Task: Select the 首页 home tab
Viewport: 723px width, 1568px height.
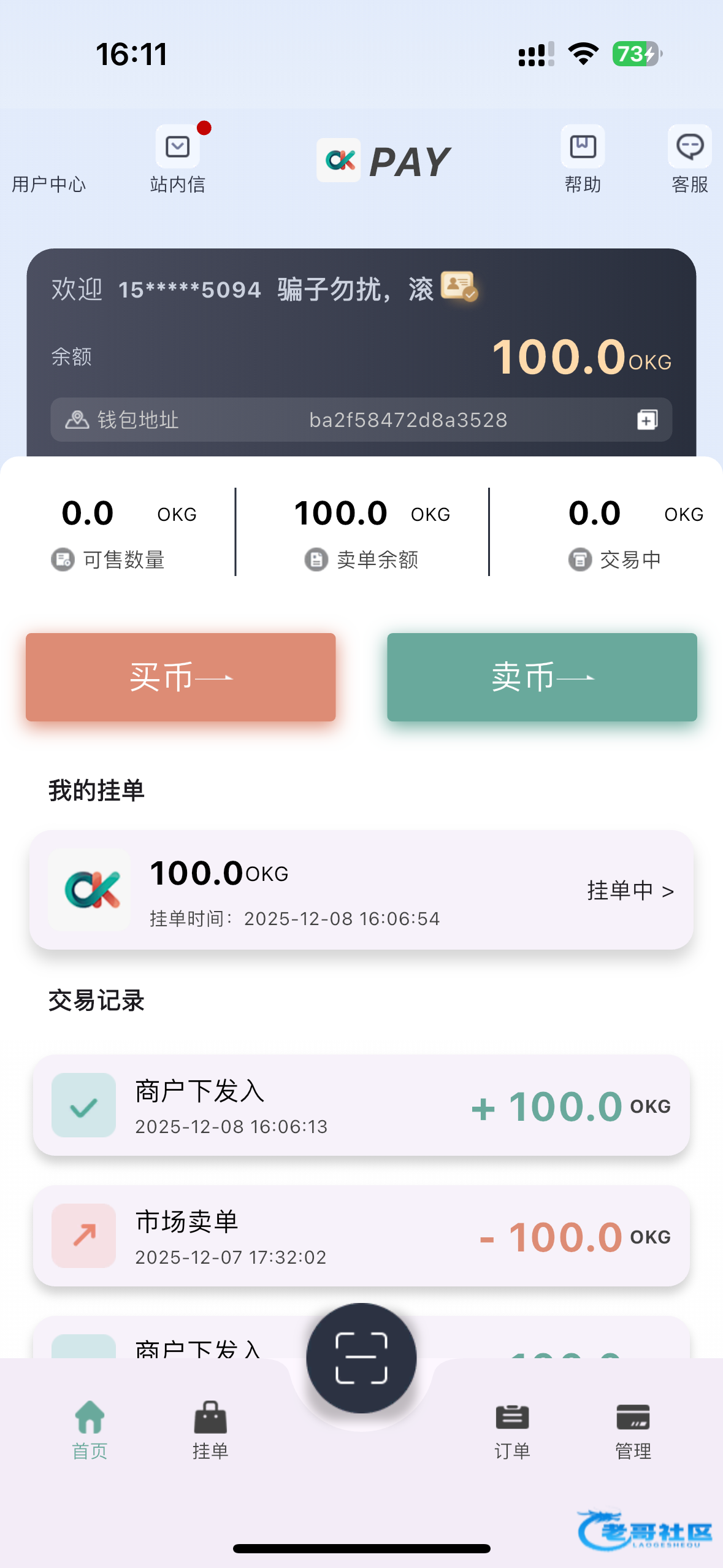Action: (x=90, y=1431)
